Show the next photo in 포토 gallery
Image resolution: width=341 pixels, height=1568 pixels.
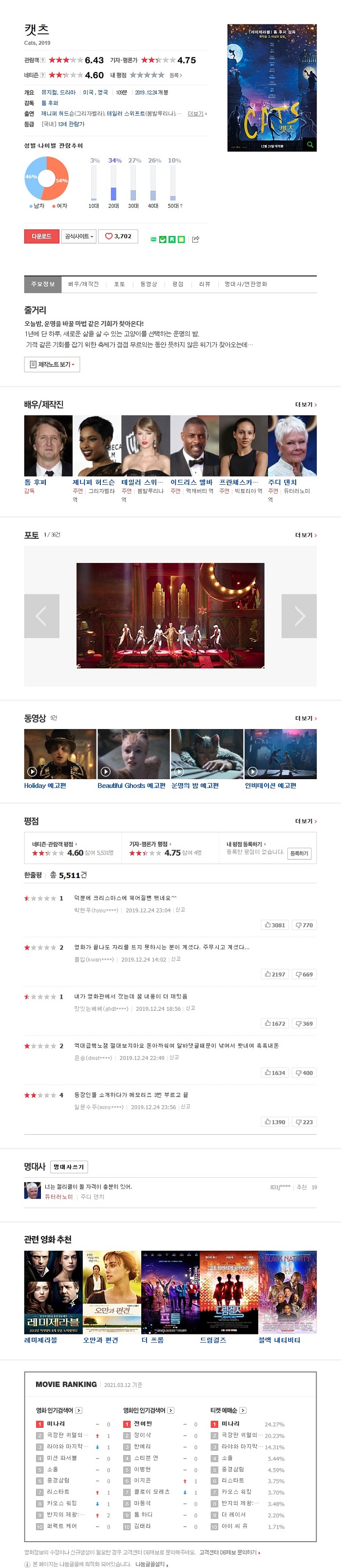click(299, 616)
